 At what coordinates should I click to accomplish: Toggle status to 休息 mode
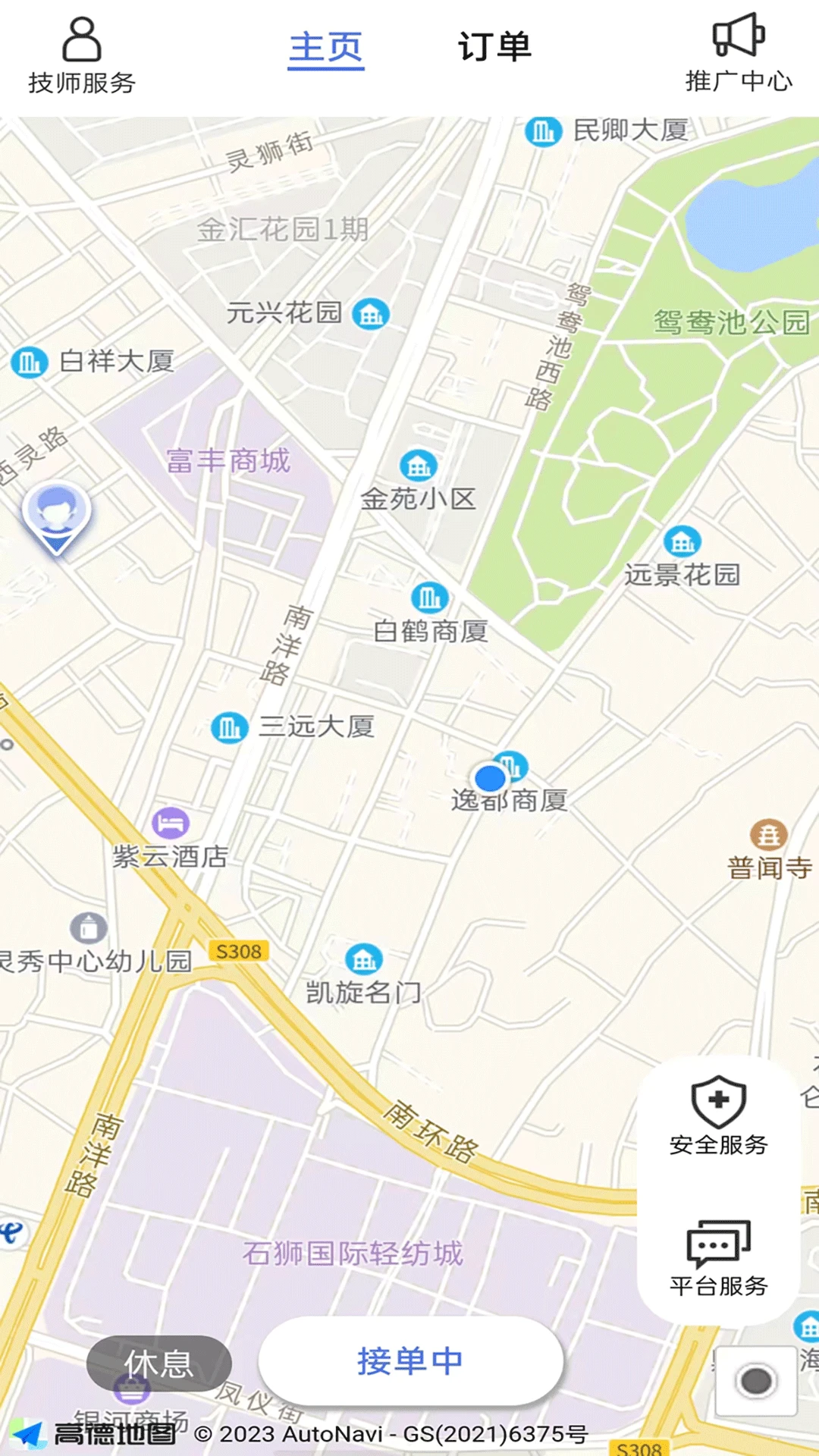pyautogui.click(x=160, y=1363)
